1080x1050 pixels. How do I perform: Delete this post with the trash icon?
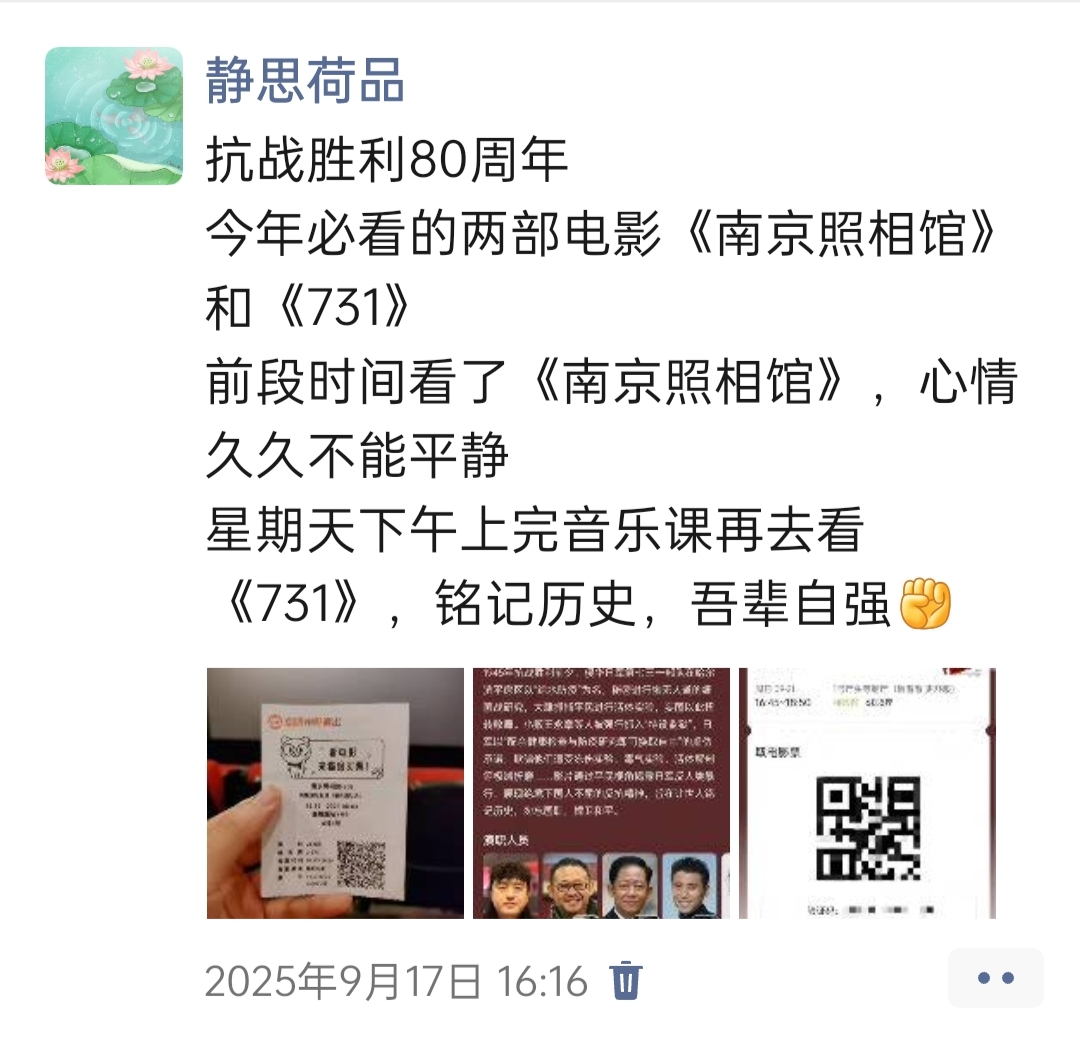626,980
